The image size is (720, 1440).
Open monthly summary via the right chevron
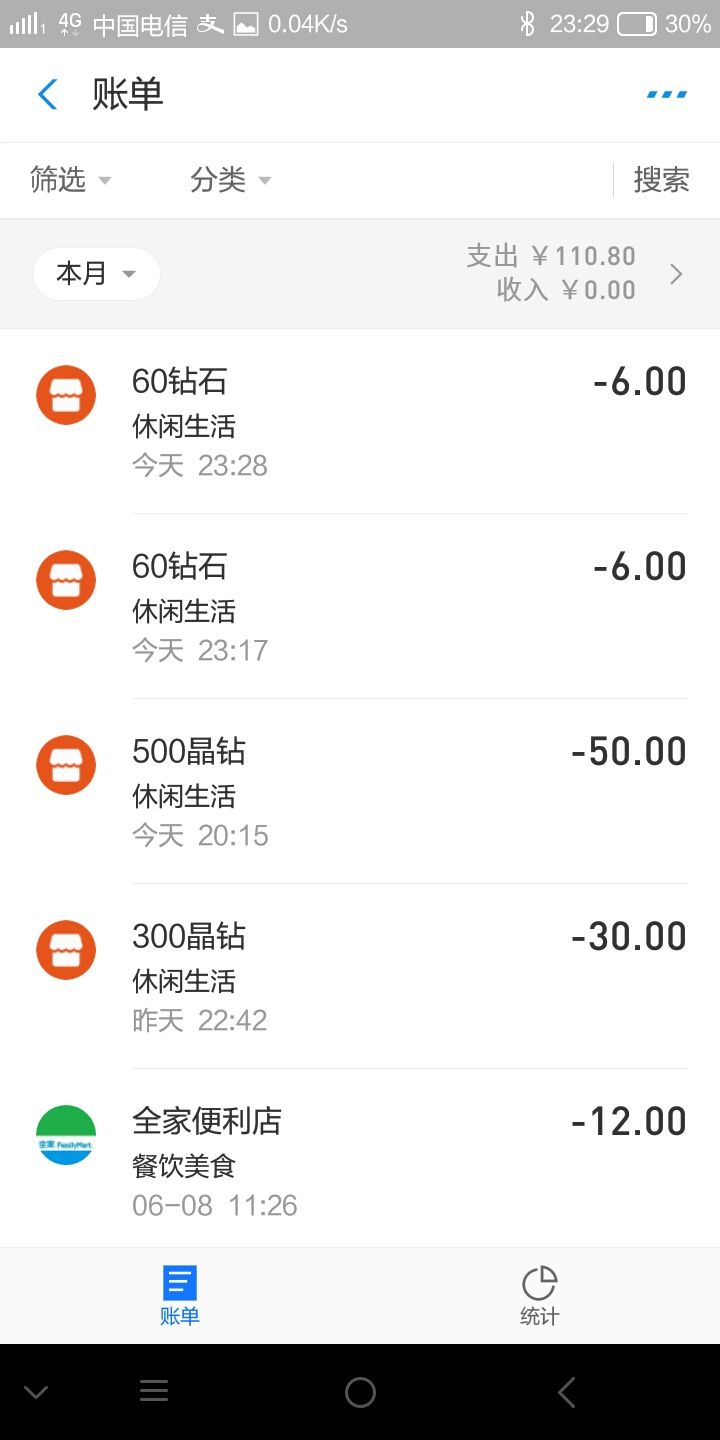[676, 273]
